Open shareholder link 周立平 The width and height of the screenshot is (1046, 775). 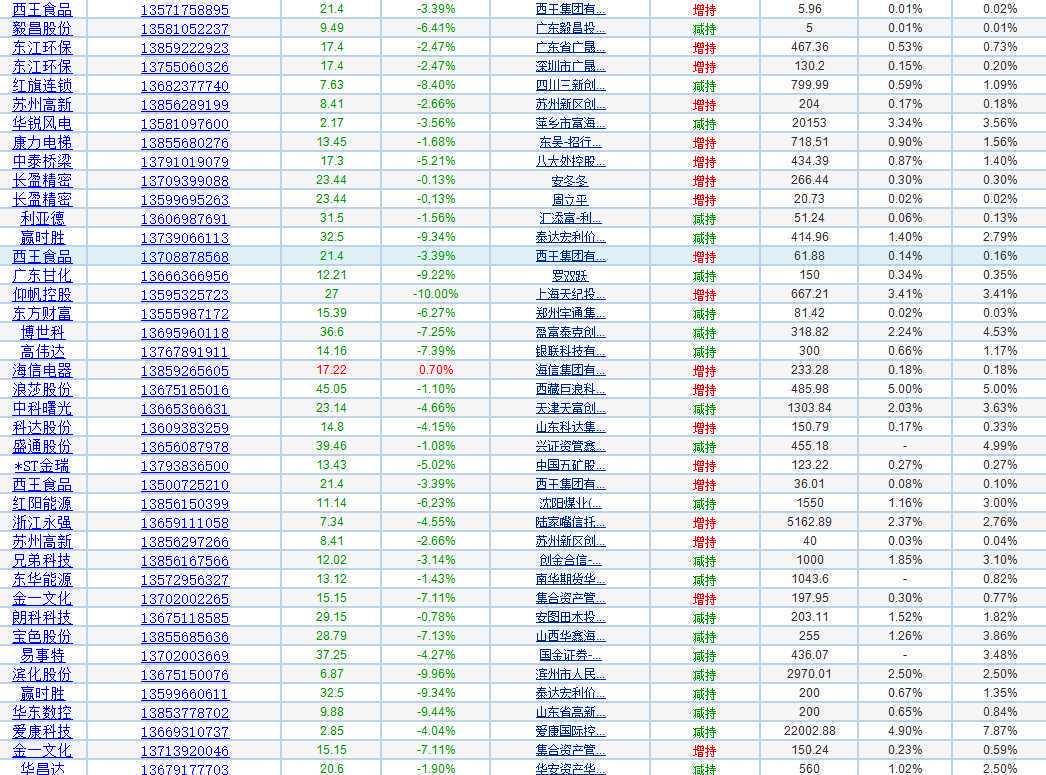point(570,199)
